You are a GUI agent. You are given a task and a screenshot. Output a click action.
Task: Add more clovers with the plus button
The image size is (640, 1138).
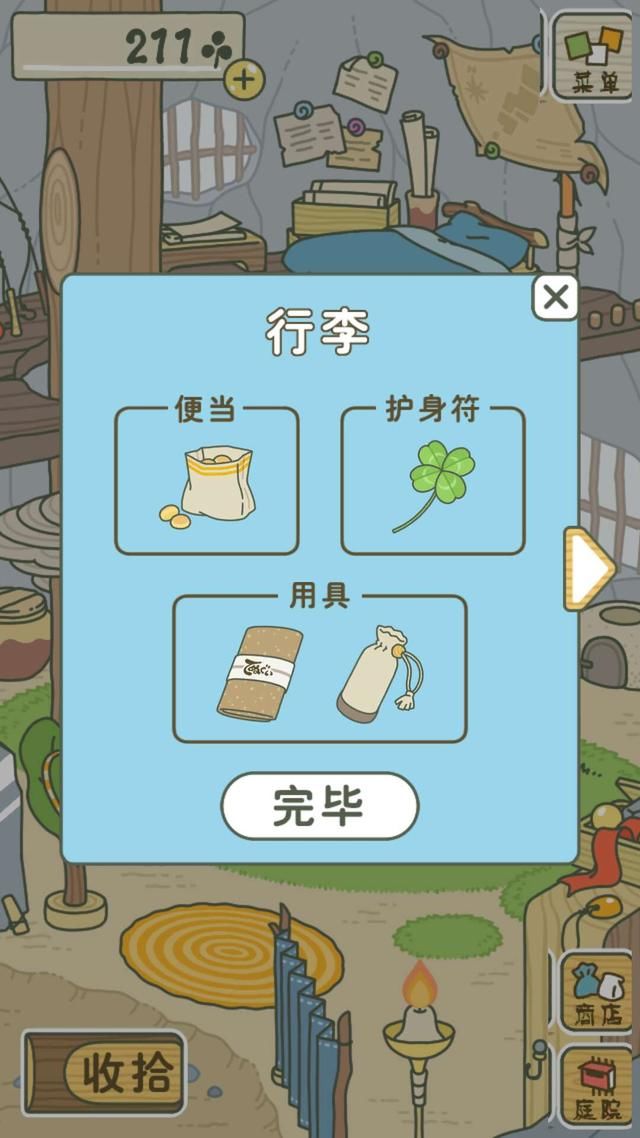point(244,79)
